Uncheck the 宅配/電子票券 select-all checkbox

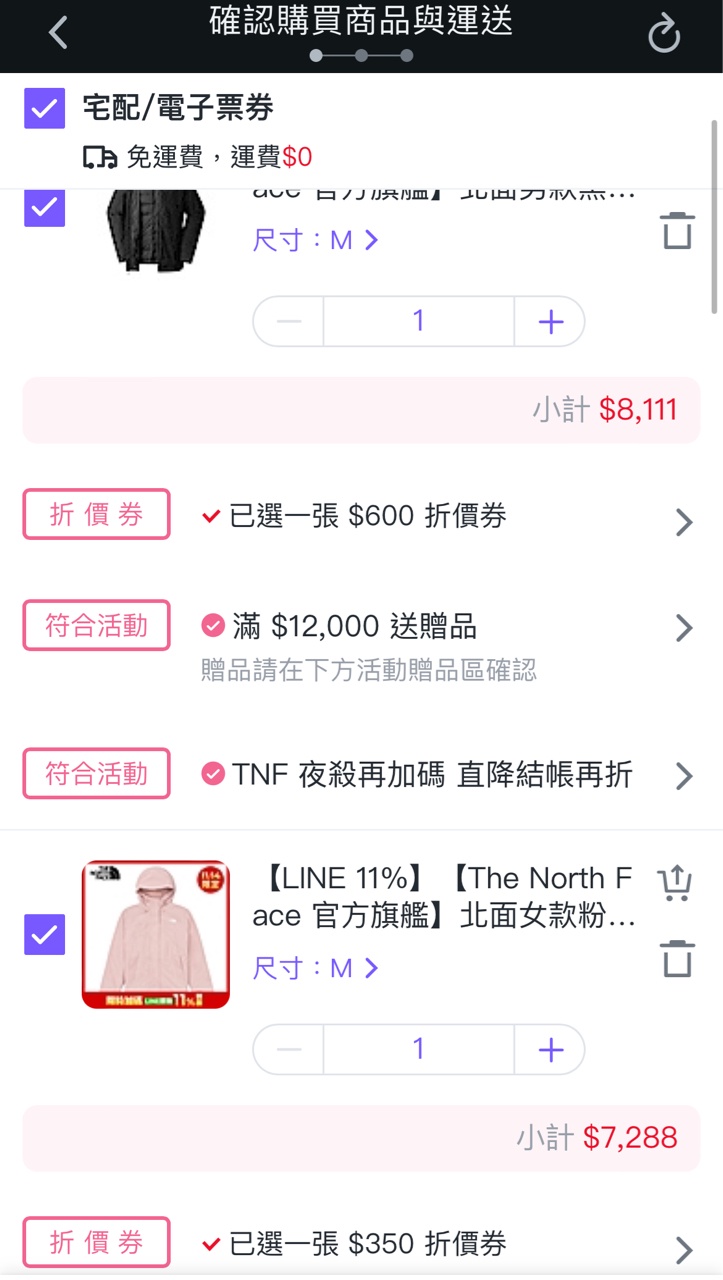pyautogui.click(x=45, y=108)
